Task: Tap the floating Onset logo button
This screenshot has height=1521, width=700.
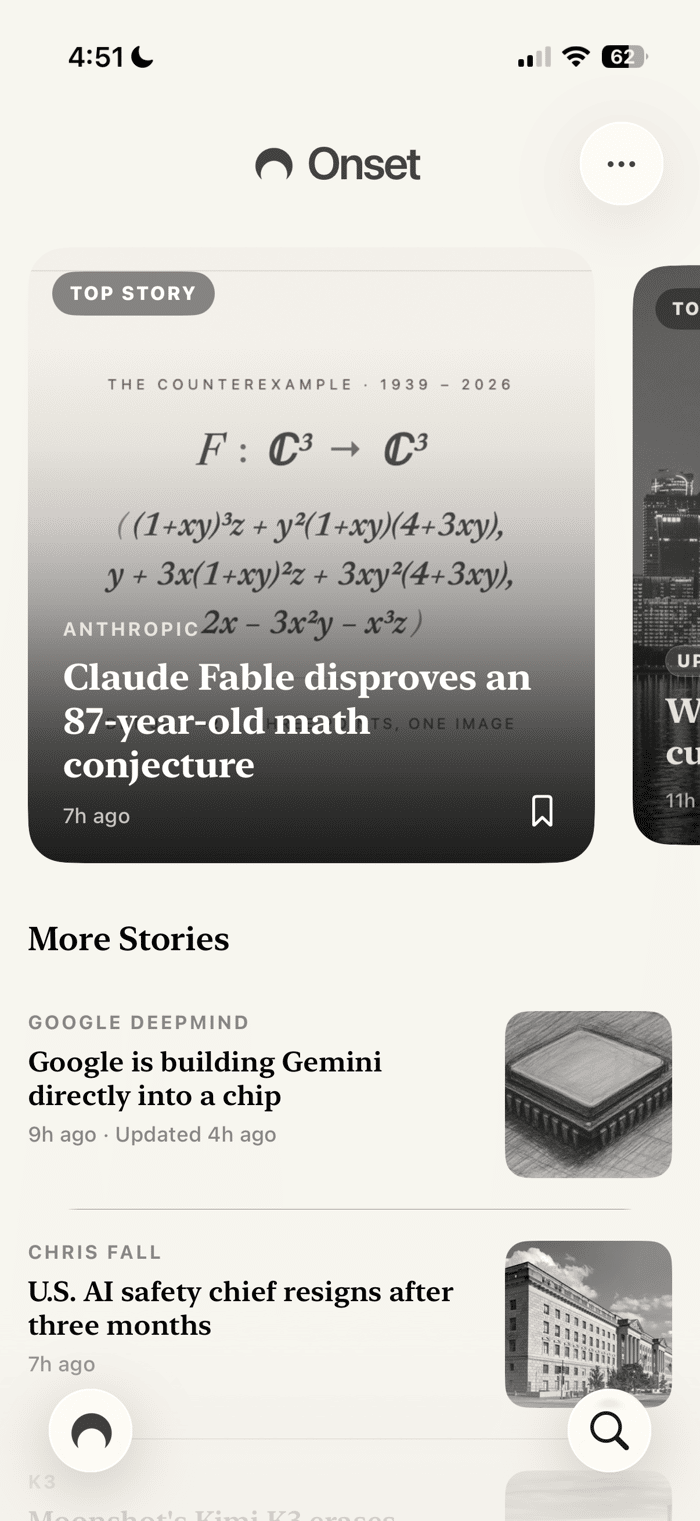Action: tap(91, 1431)
